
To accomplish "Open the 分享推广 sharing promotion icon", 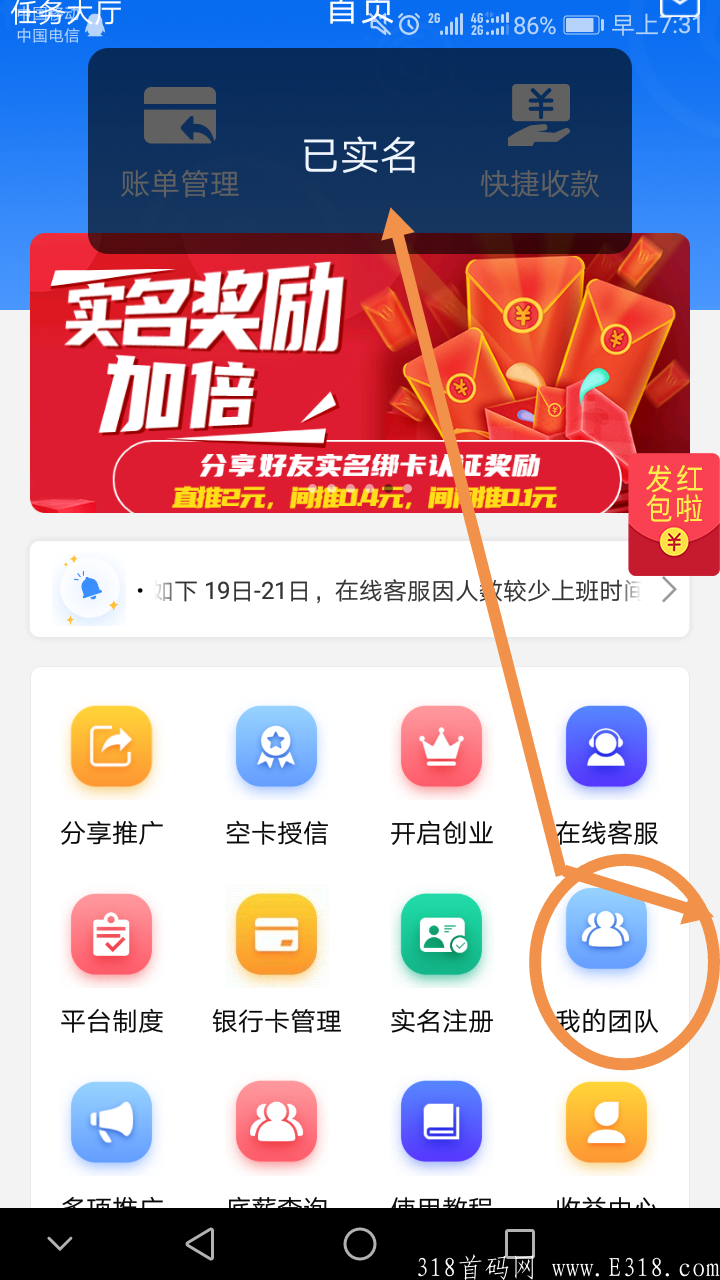I will [111, 747].
